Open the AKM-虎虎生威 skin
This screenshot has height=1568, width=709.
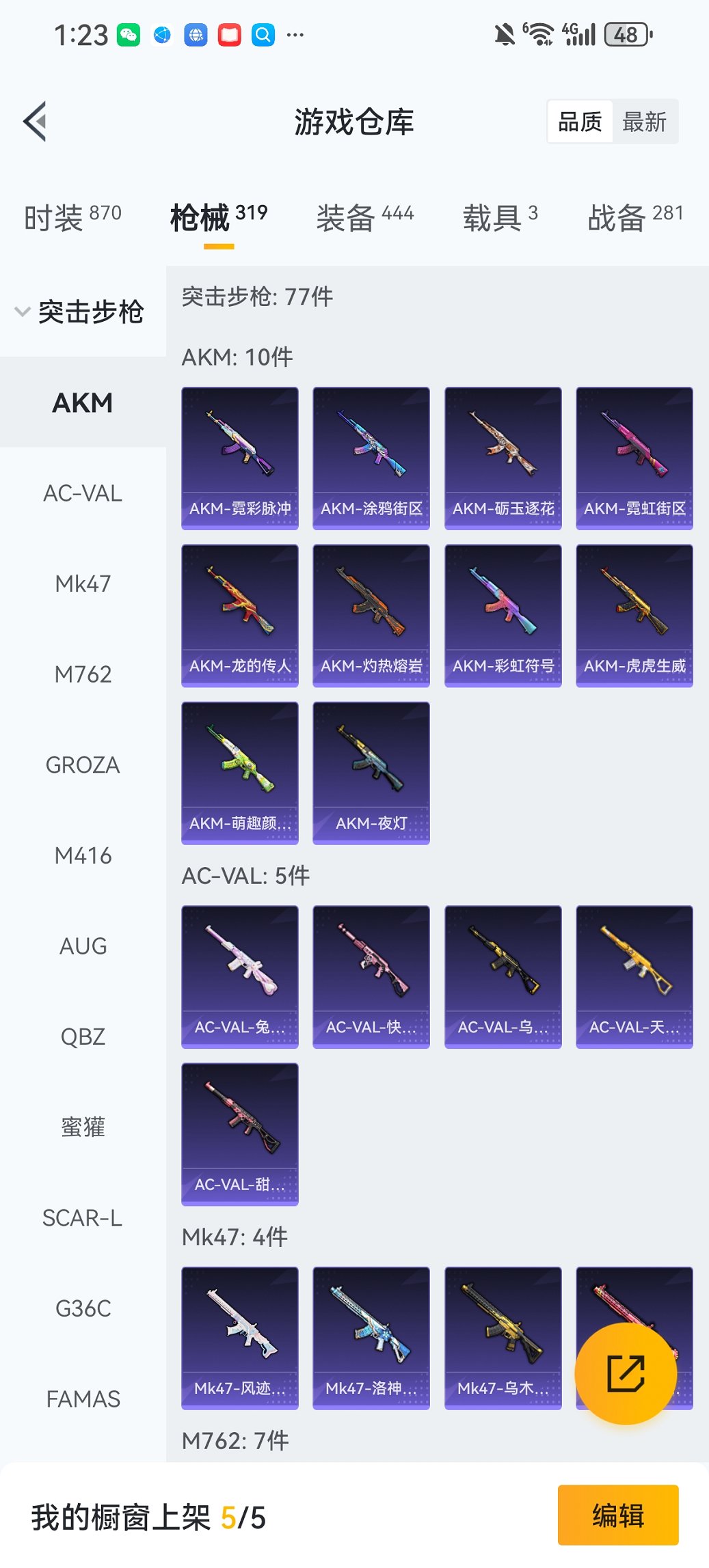click(x=634, y=615)
